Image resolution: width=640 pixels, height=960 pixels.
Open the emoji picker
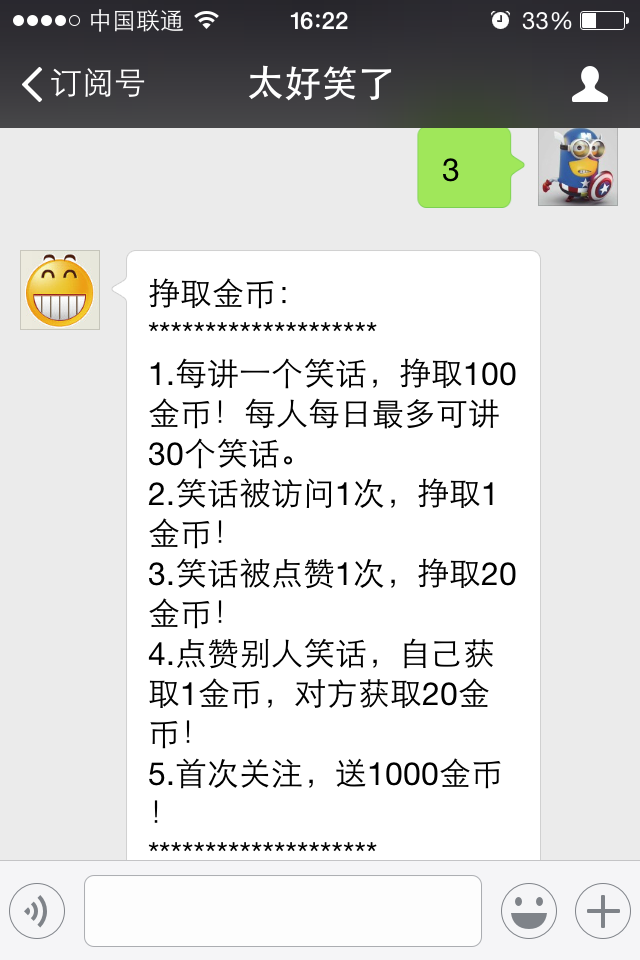(x=529, y=910)
